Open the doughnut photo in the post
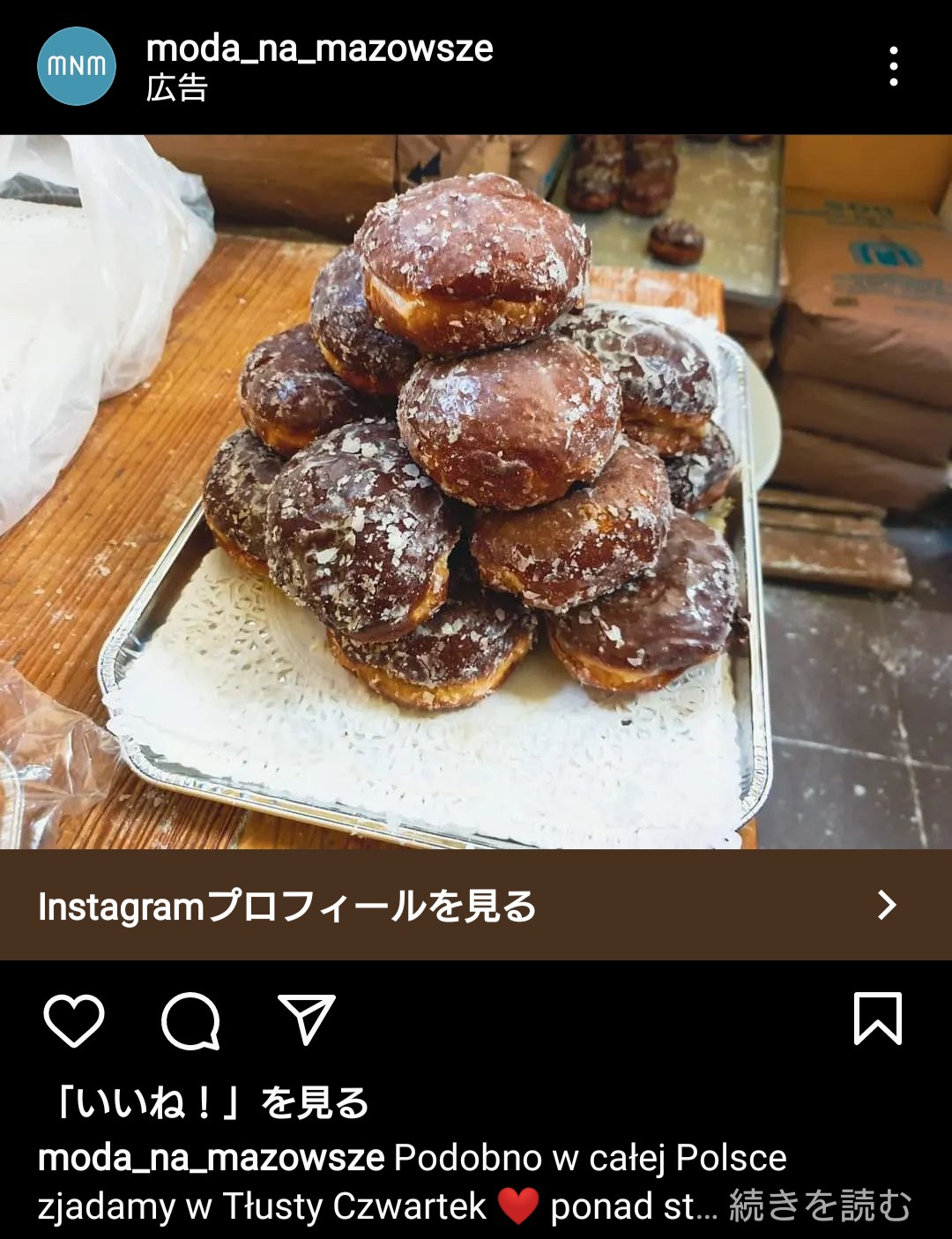 476,490
